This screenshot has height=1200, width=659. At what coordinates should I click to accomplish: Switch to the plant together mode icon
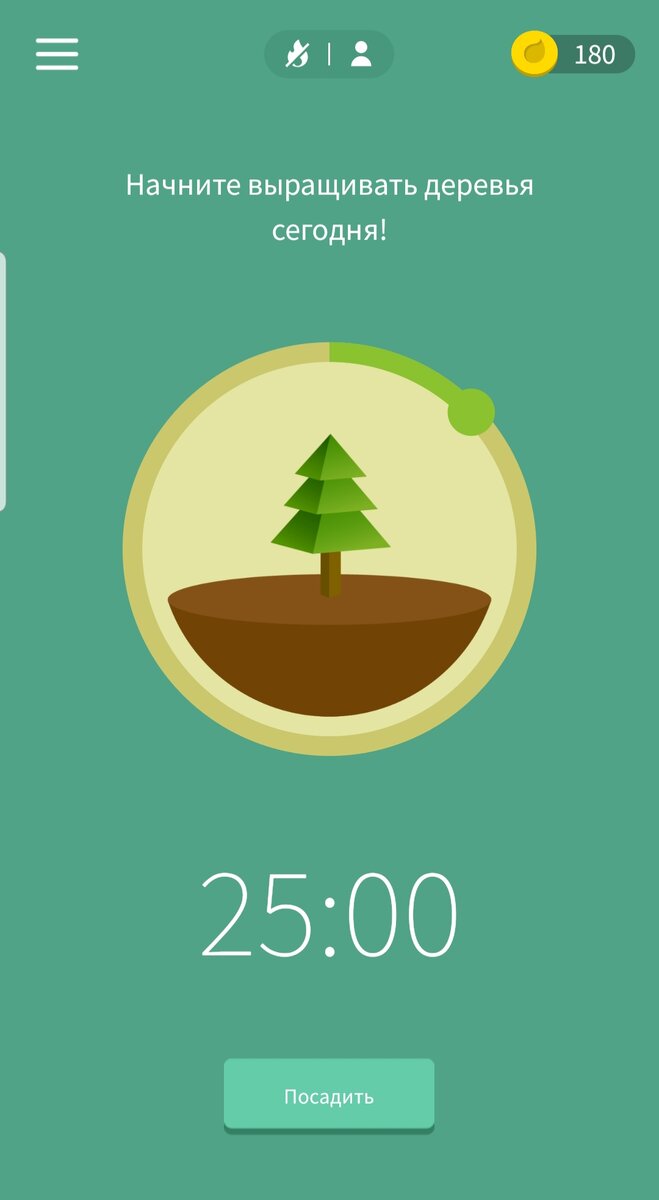[361, 54]
